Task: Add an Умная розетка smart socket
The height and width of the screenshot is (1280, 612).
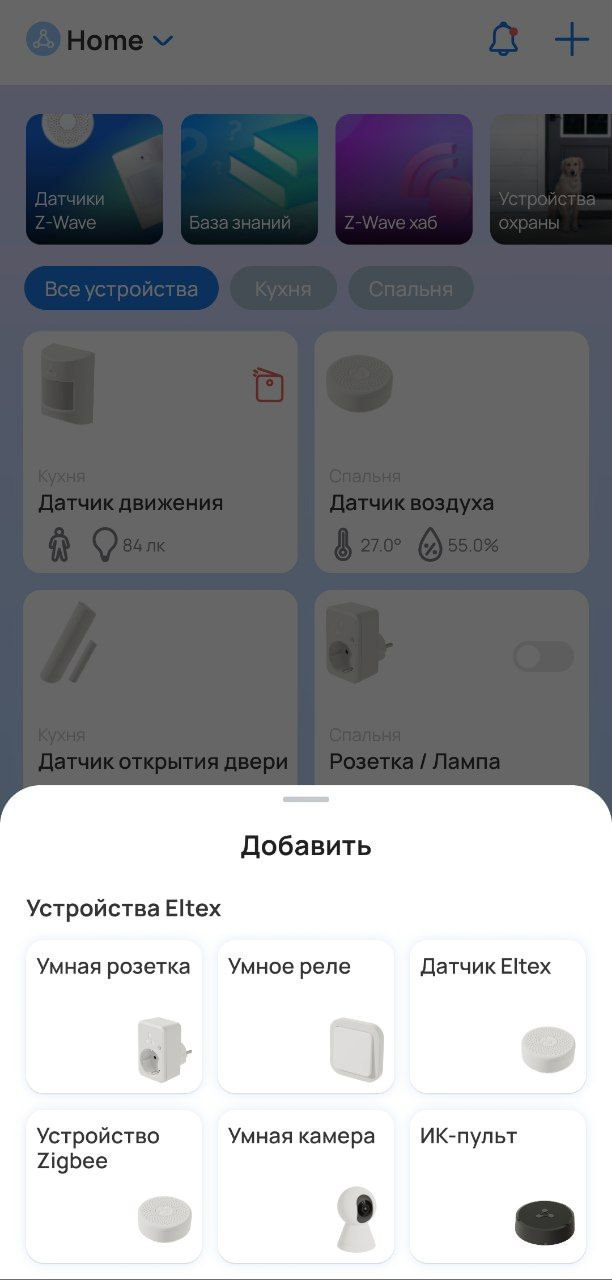Action: pyautogui.click(x=114, y=1015)
